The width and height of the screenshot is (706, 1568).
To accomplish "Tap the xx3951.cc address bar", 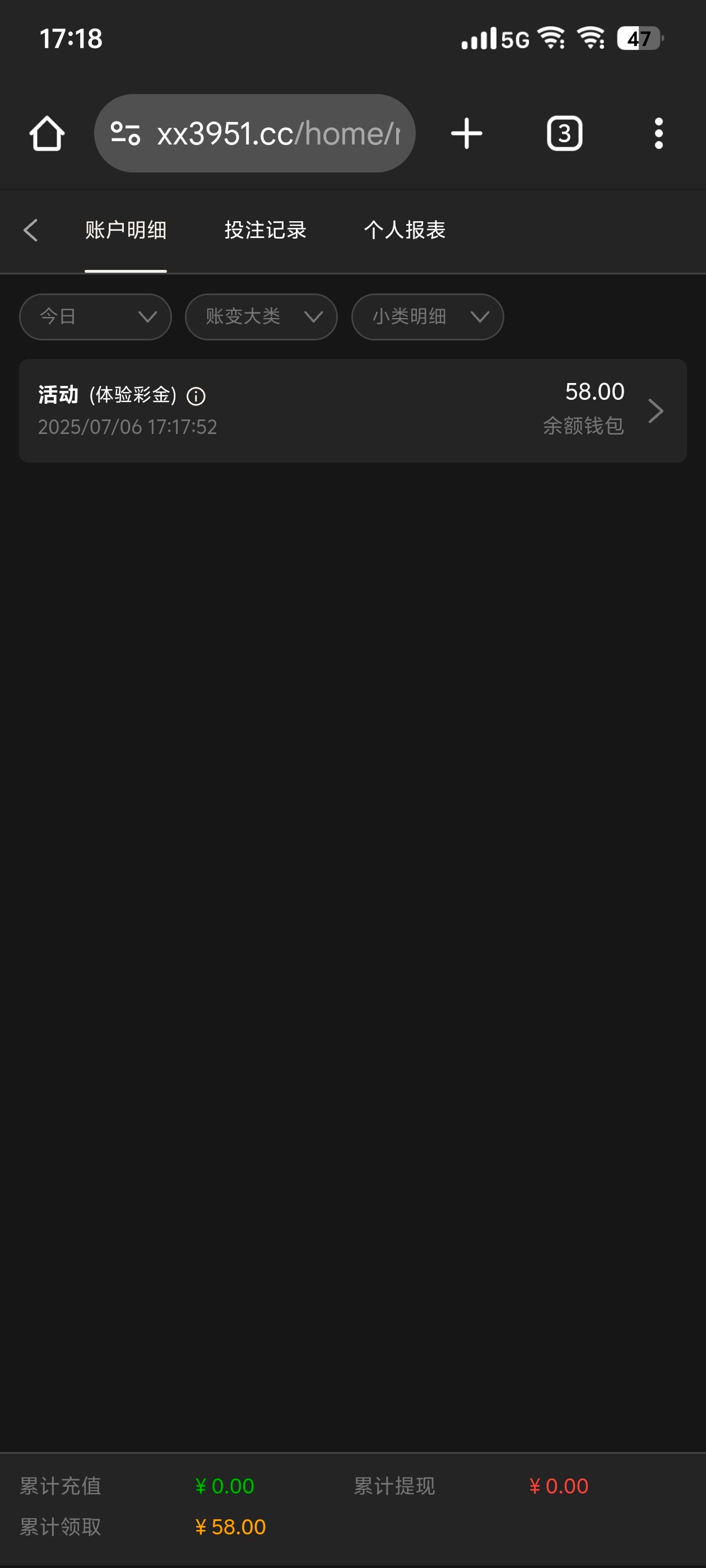I will click(x=268, y=133).
